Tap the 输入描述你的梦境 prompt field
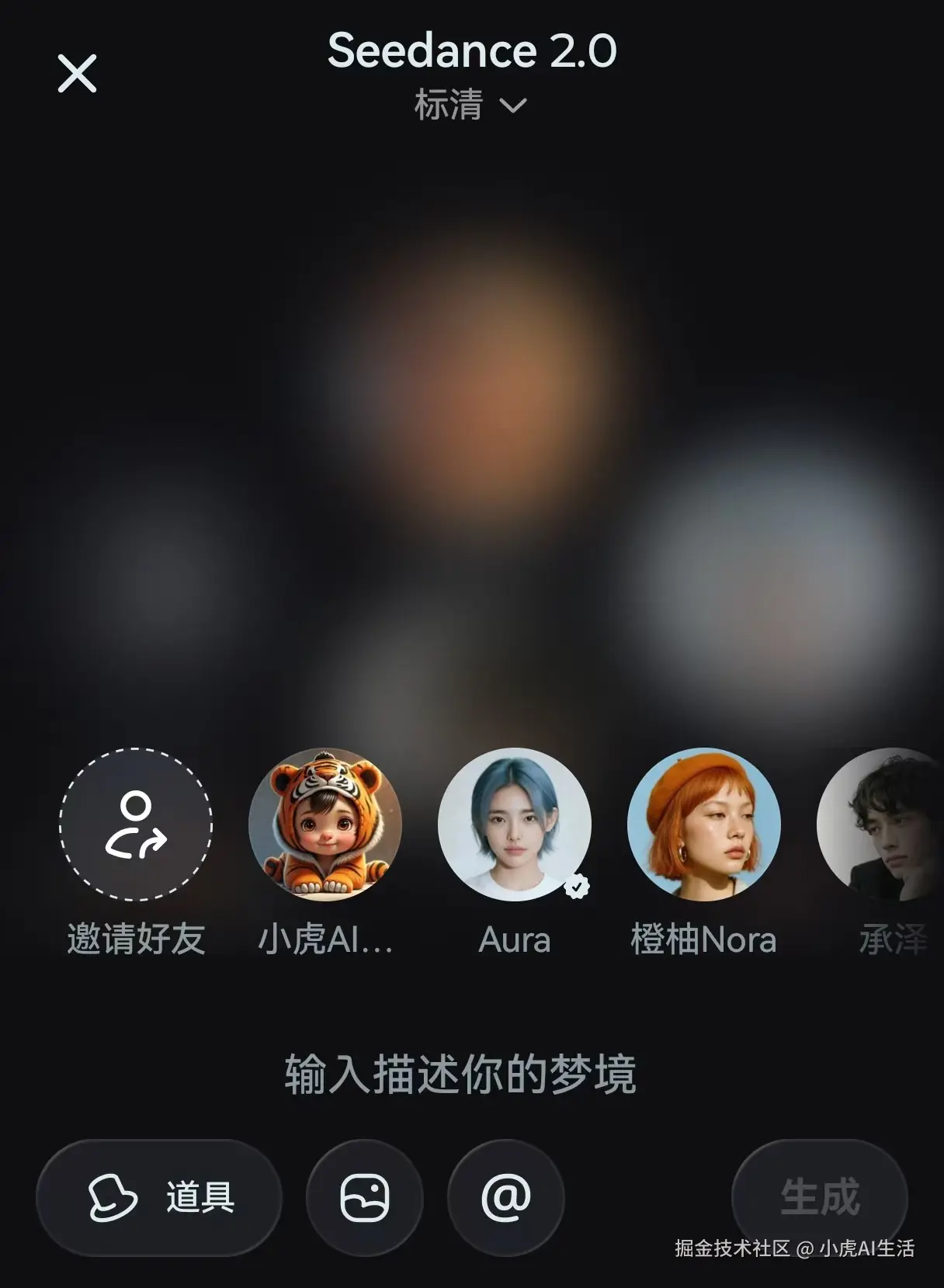 [460, 1074]
